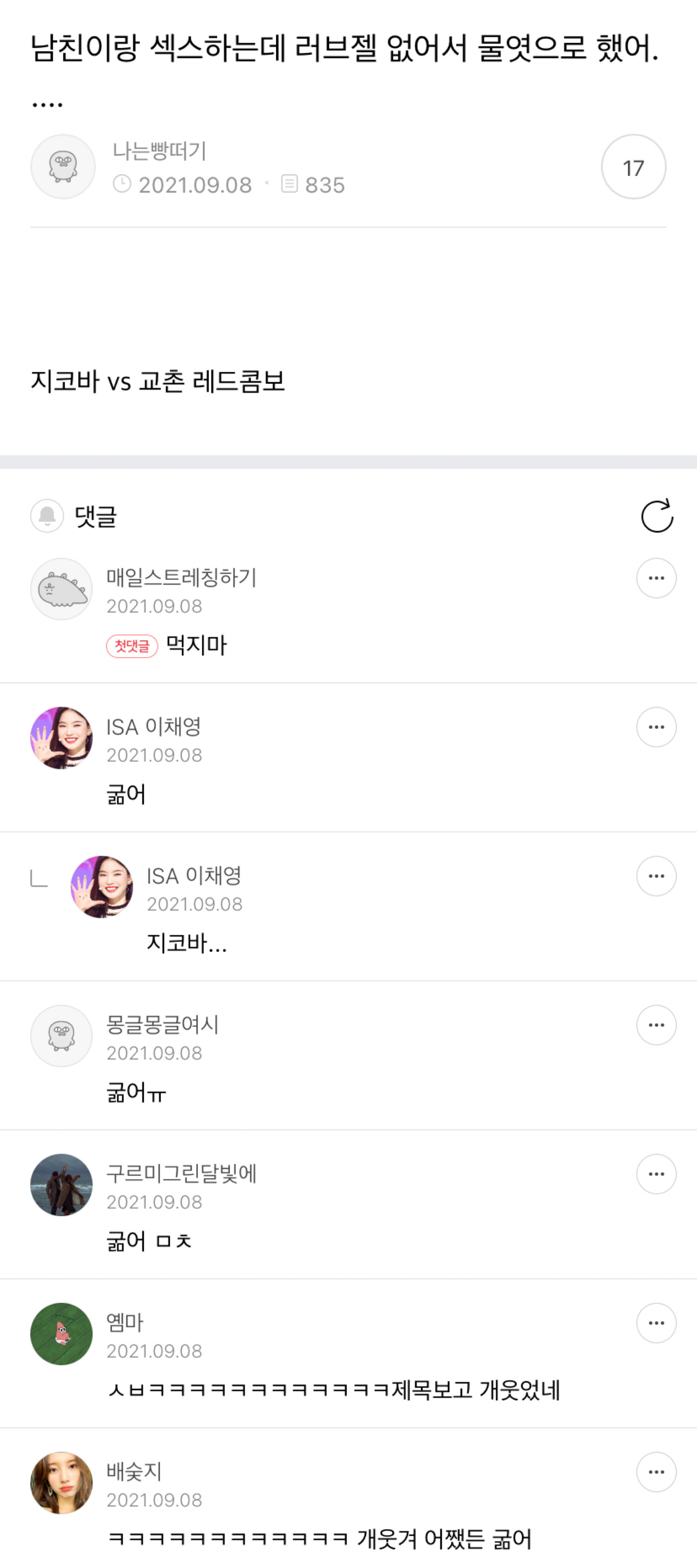697x1568 pixels.
Task: View 배숯지's profile picture
Action: 61,1483
